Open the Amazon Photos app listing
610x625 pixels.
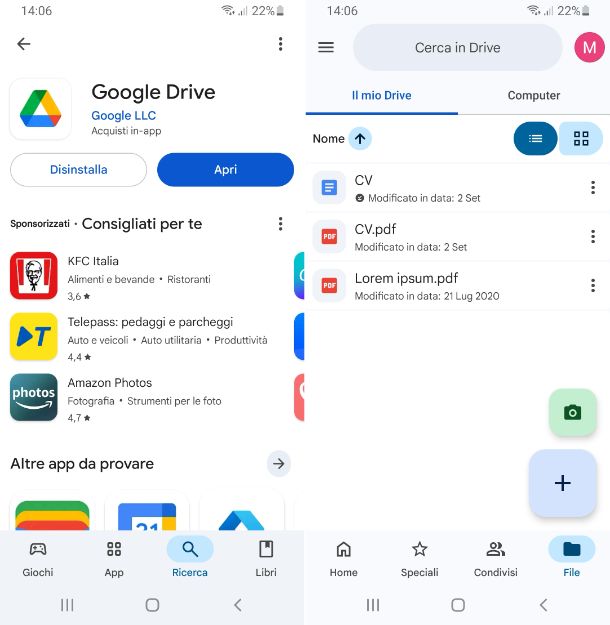point(109,383)
